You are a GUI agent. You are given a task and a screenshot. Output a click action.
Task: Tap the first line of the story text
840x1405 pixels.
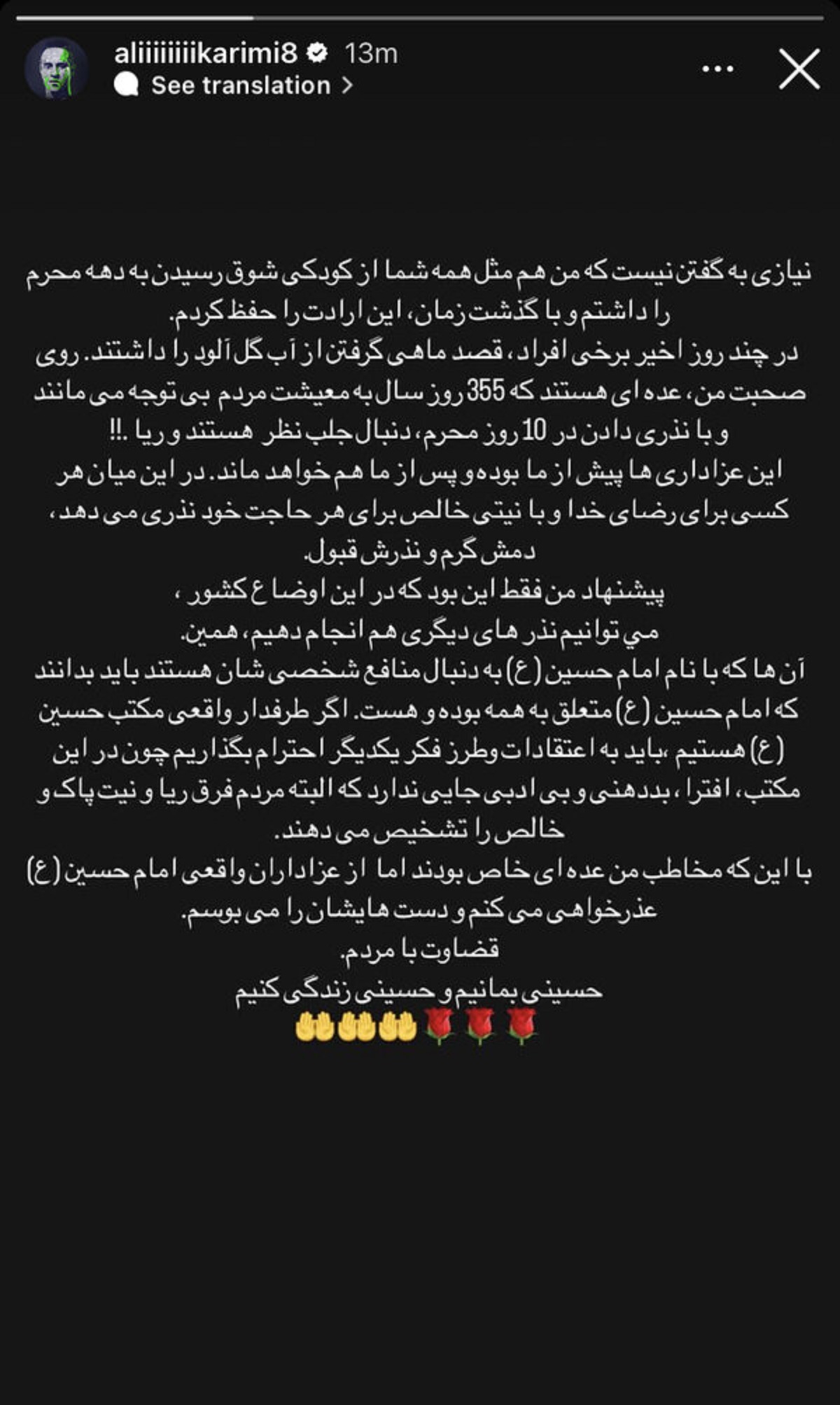(420, 273)
